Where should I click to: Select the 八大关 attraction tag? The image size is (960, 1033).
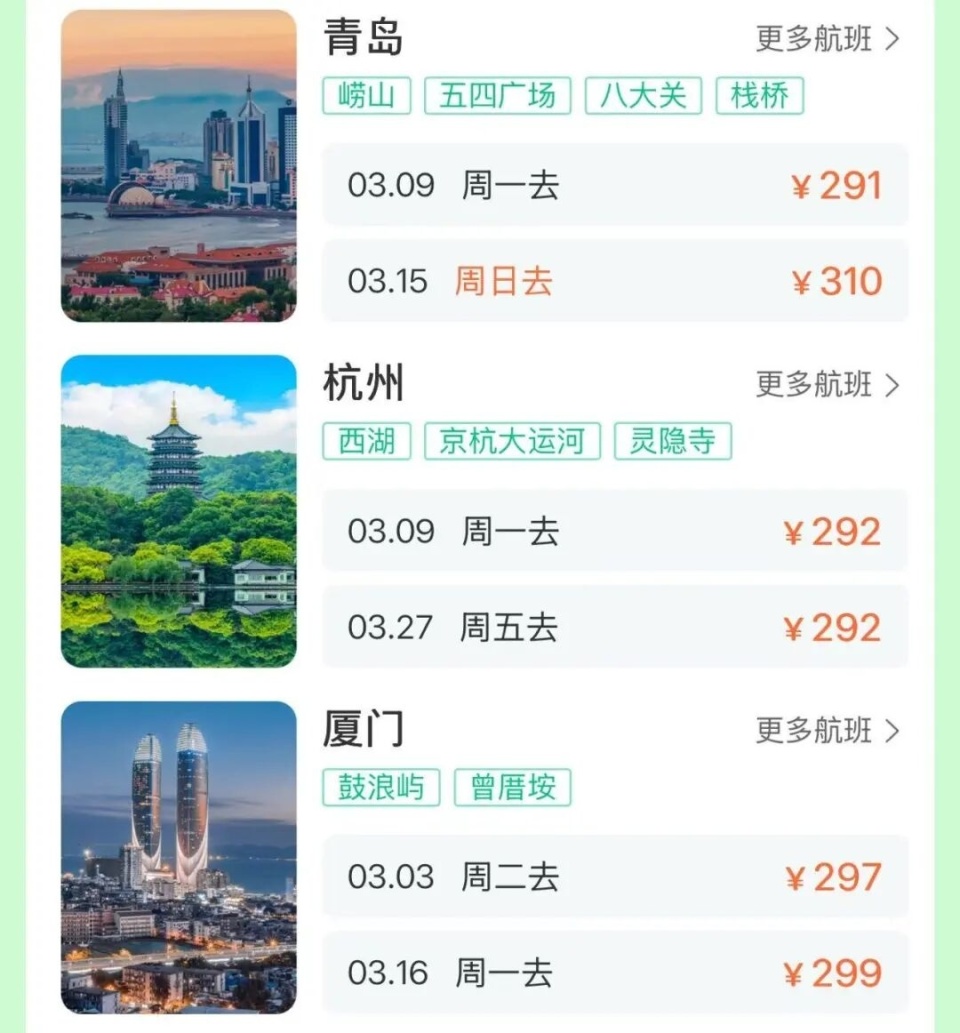click(x=643, y=95)
